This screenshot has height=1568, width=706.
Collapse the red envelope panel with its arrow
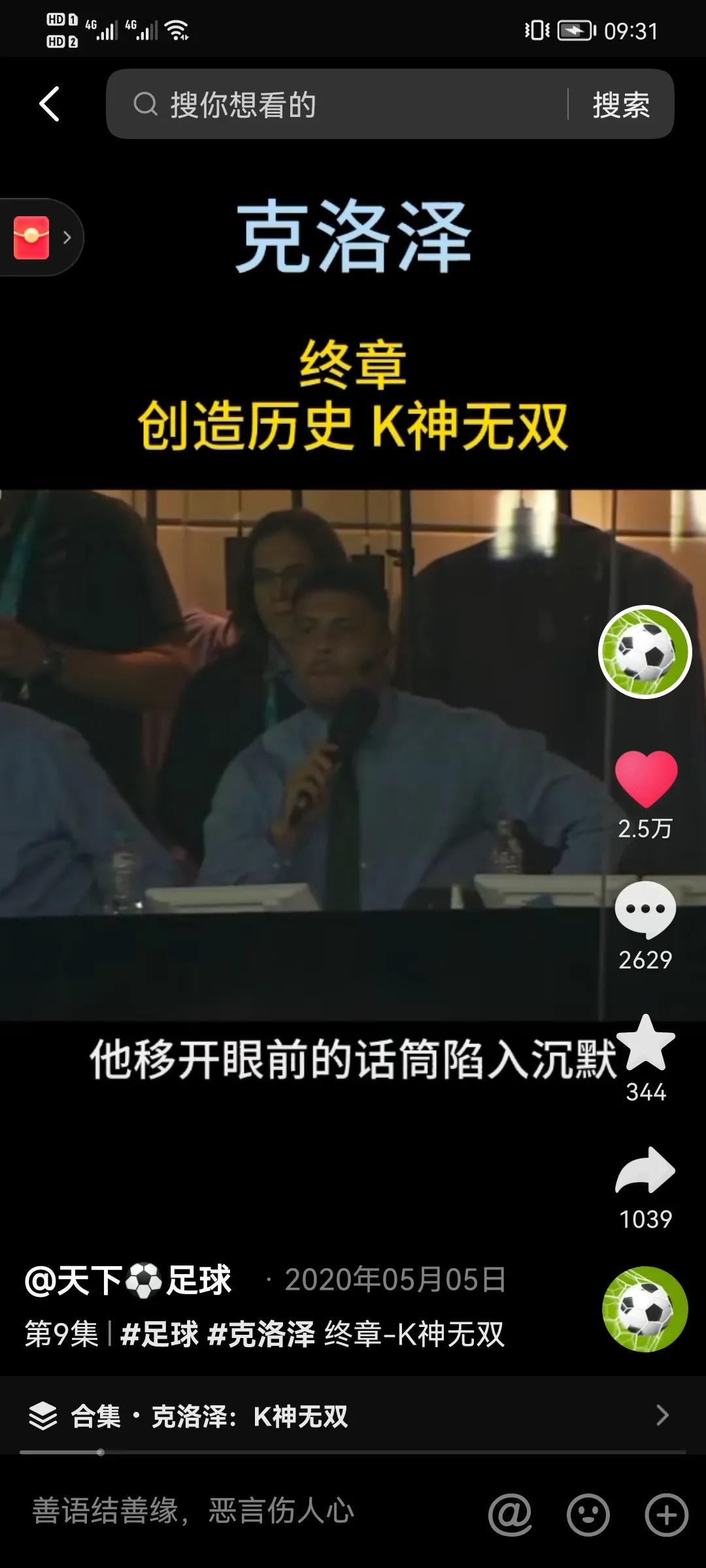[67, 238]
